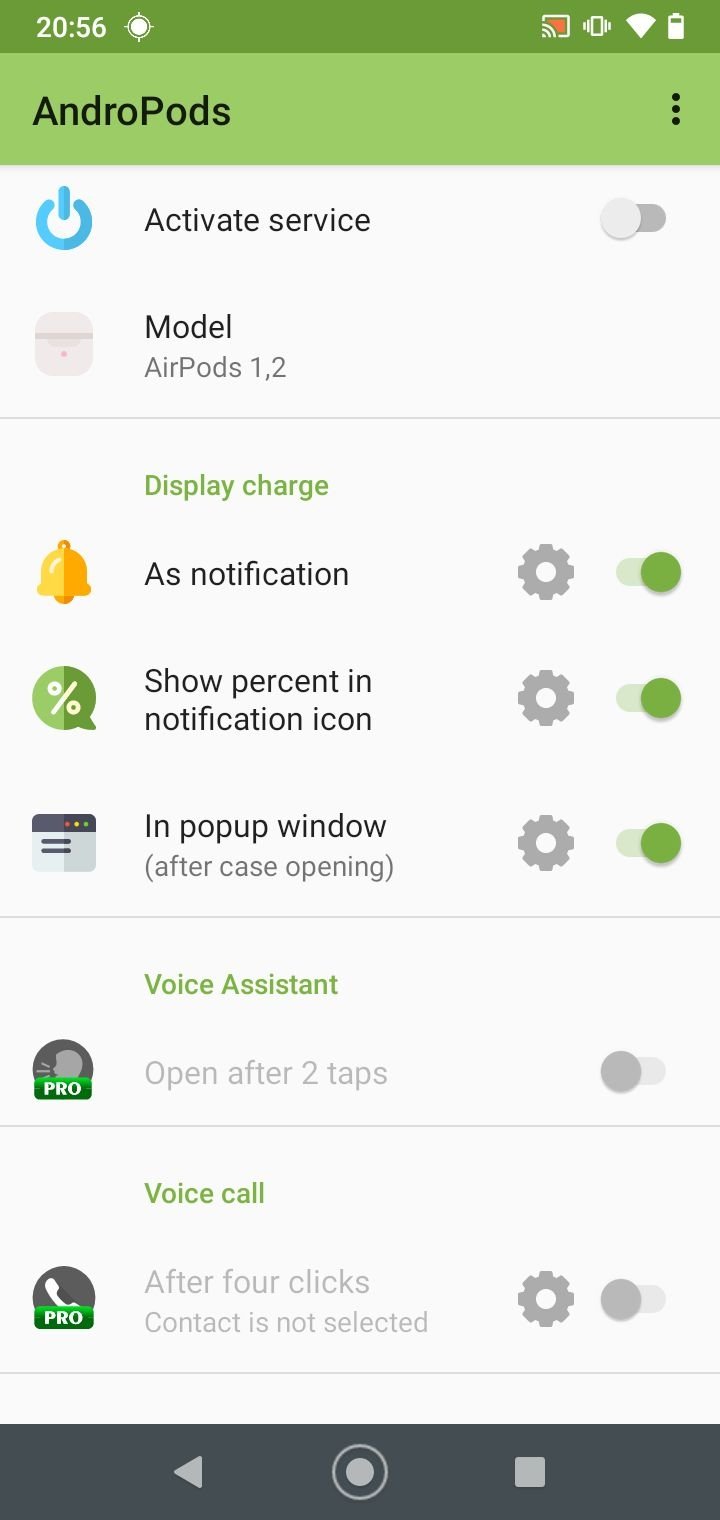Image resolution: width=720 pixels, height=1520 pixels.
Task: Enable the After four clicks switch
Action: (633, 1300)
